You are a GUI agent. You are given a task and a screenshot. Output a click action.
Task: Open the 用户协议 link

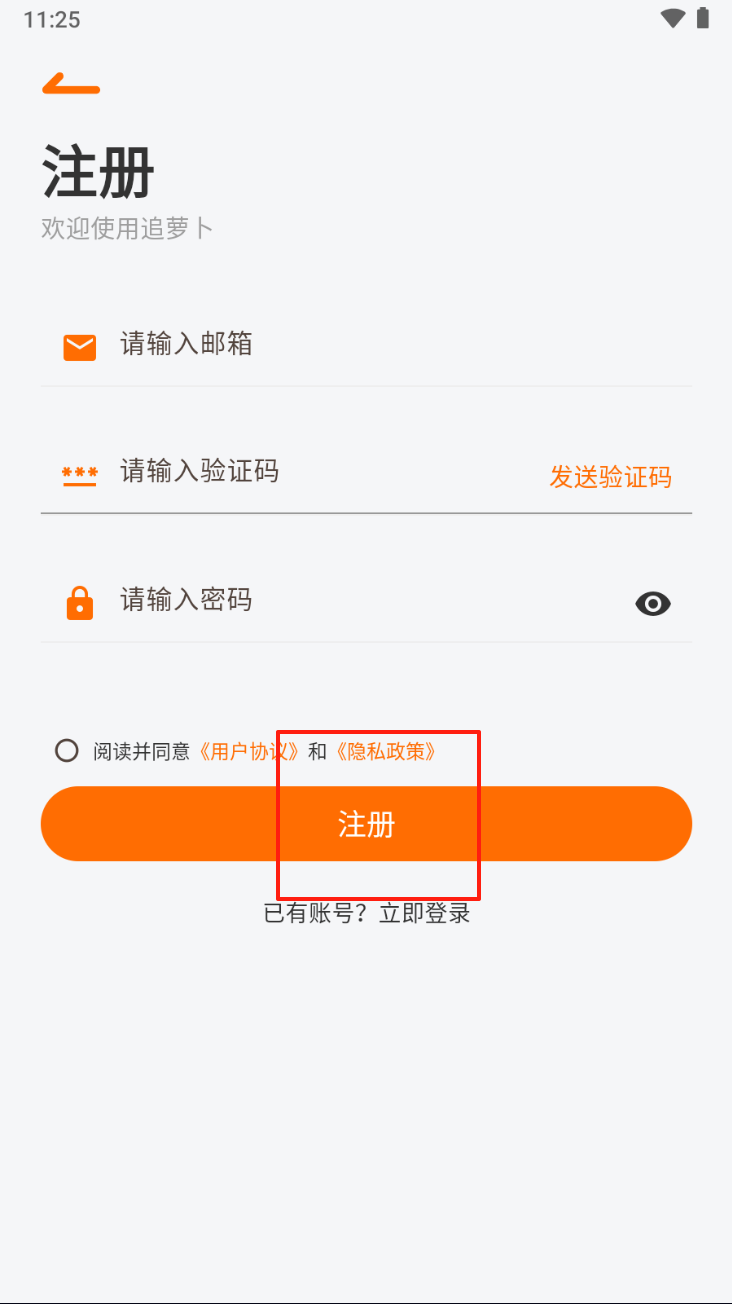pos(249,752)
